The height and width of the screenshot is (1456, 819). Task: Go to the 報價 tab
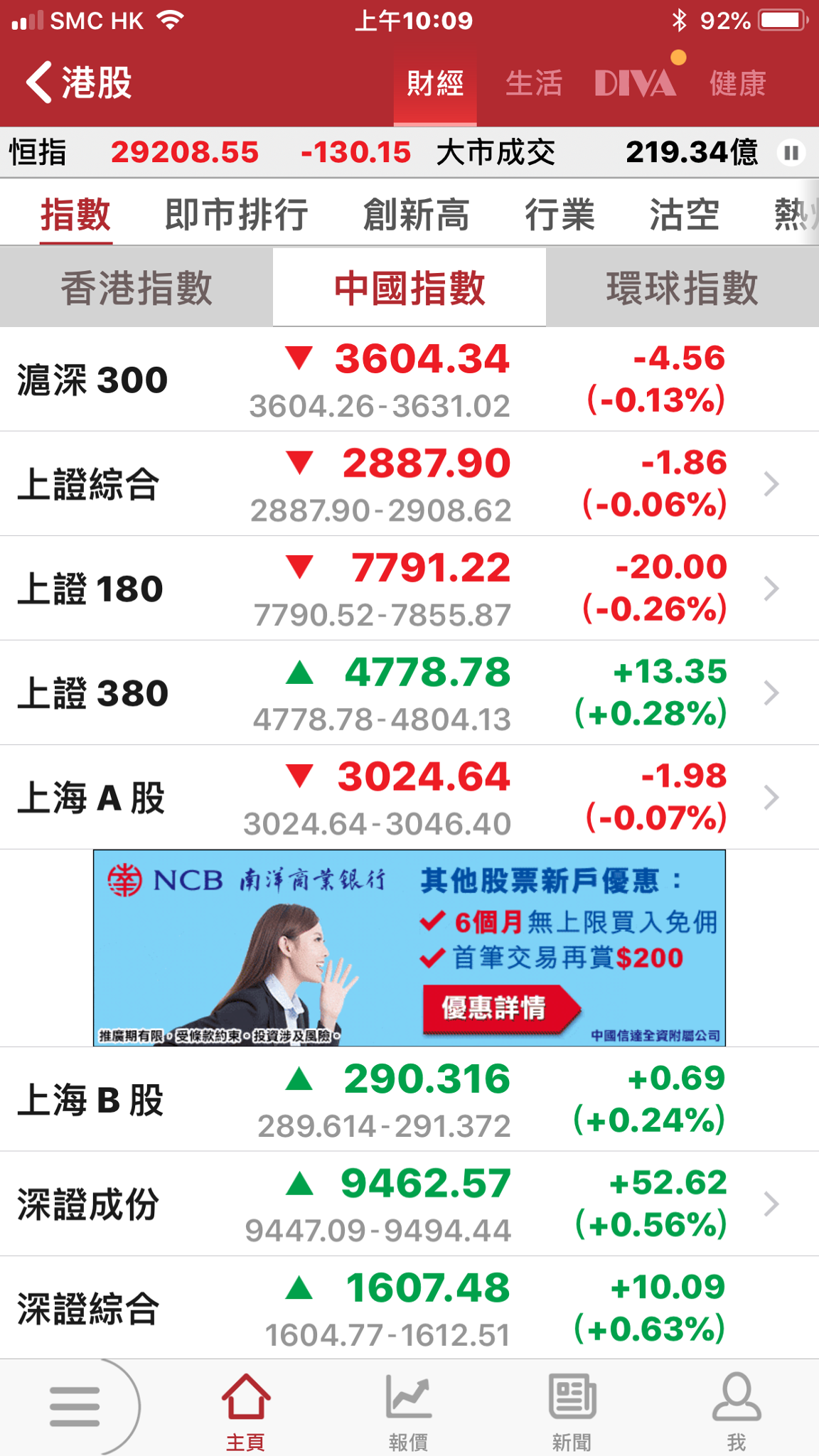tap(409, 1412)
